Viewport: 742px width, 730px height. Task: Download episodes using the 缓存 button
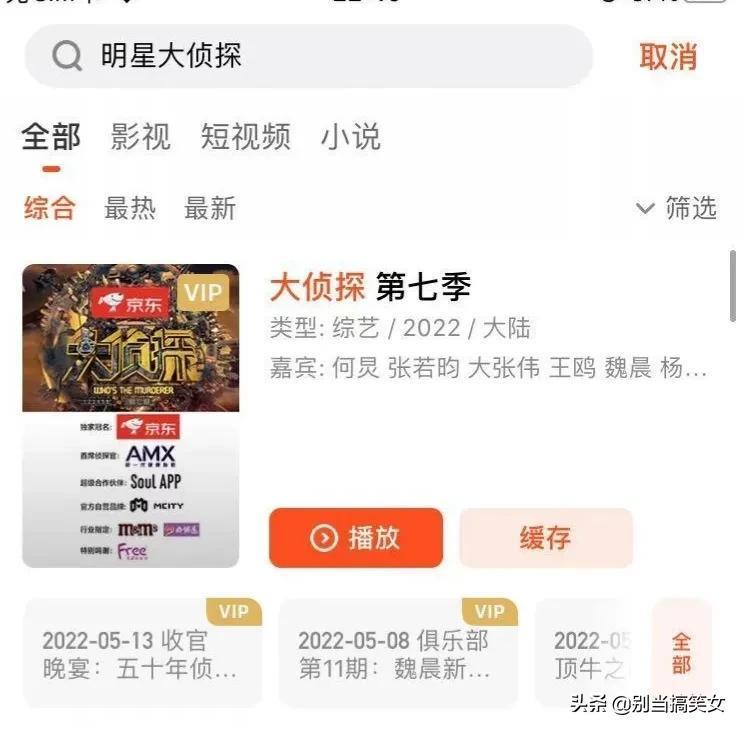coord(545,538)
